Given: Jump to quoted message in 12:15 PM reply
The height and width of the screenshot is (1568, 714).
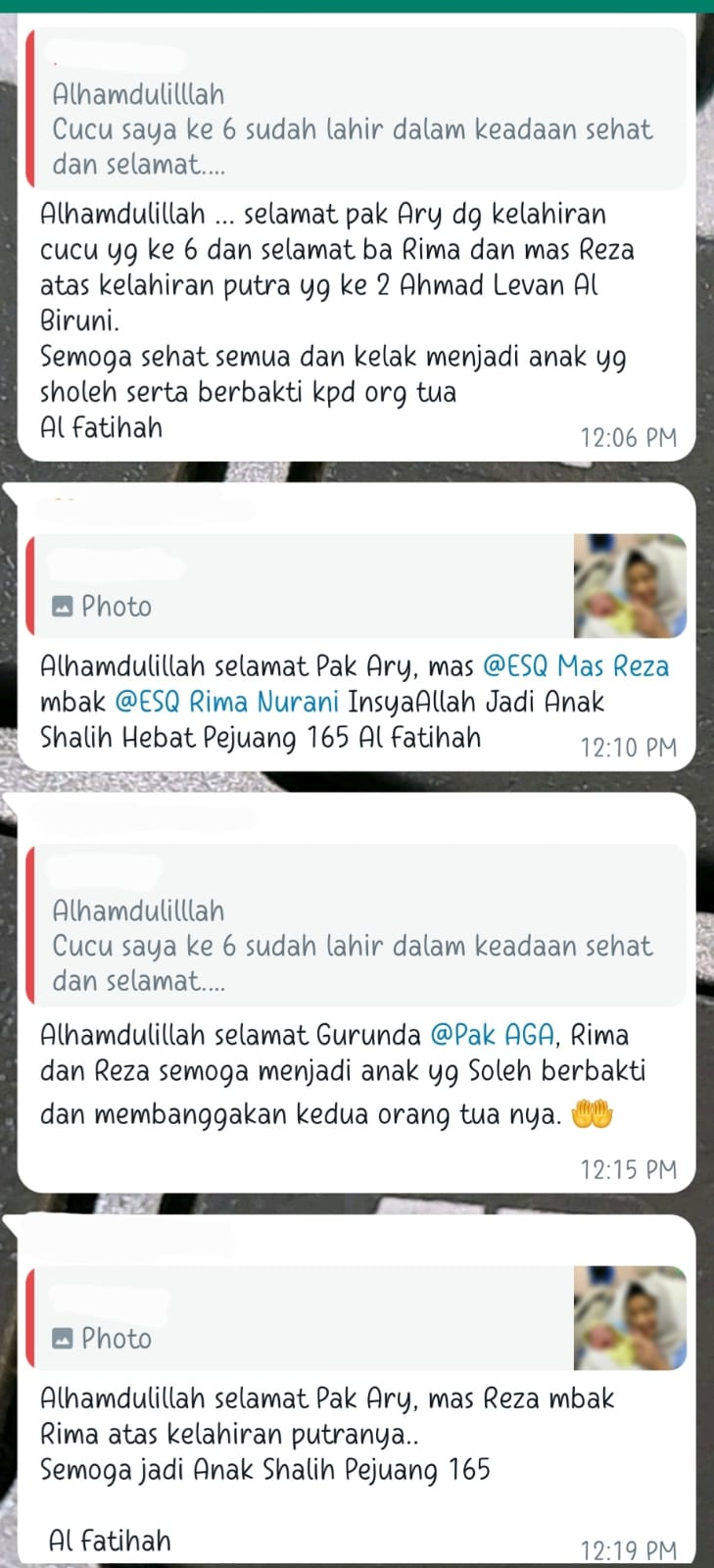Looking at the screenshot, I should coord(353,946).
